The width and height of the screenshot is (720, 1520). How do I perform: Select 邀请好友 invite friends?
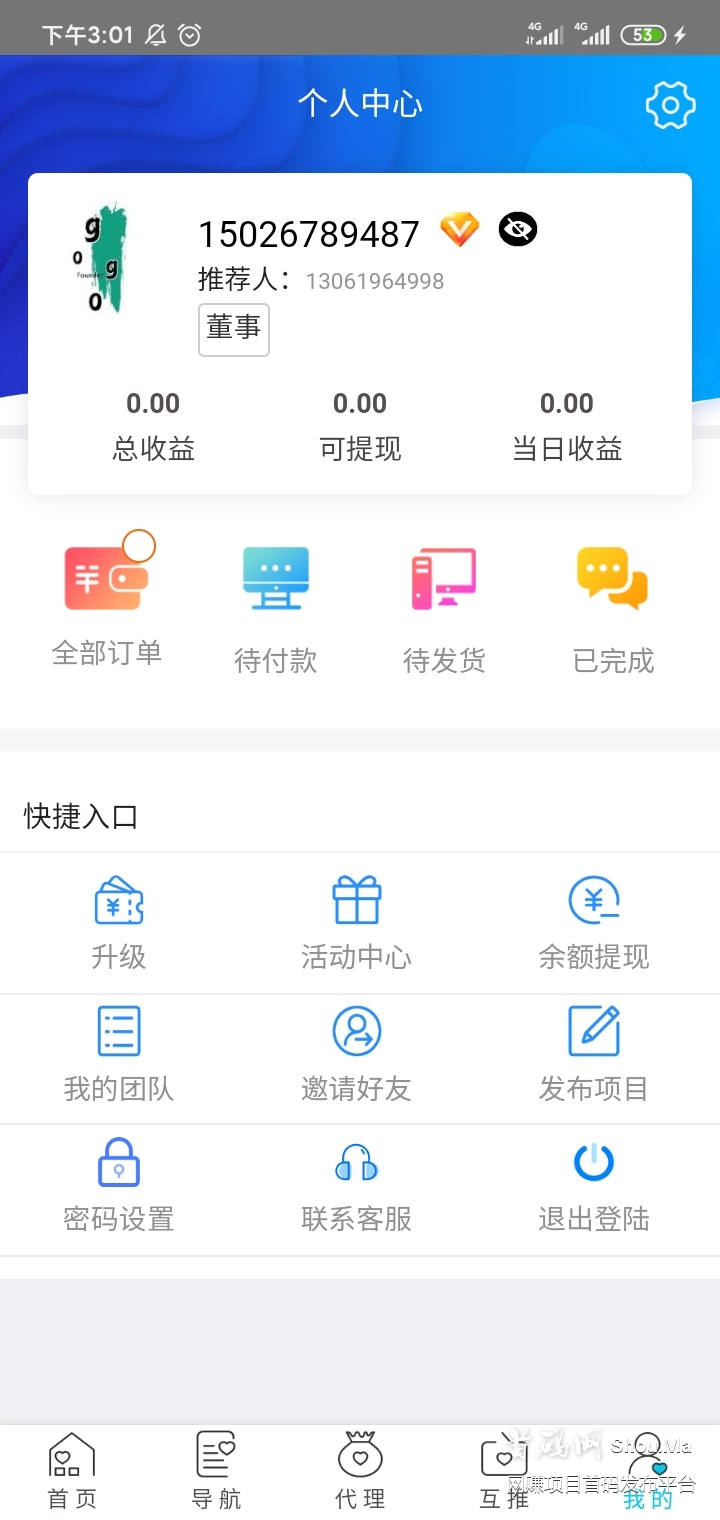pos(357,1055)
